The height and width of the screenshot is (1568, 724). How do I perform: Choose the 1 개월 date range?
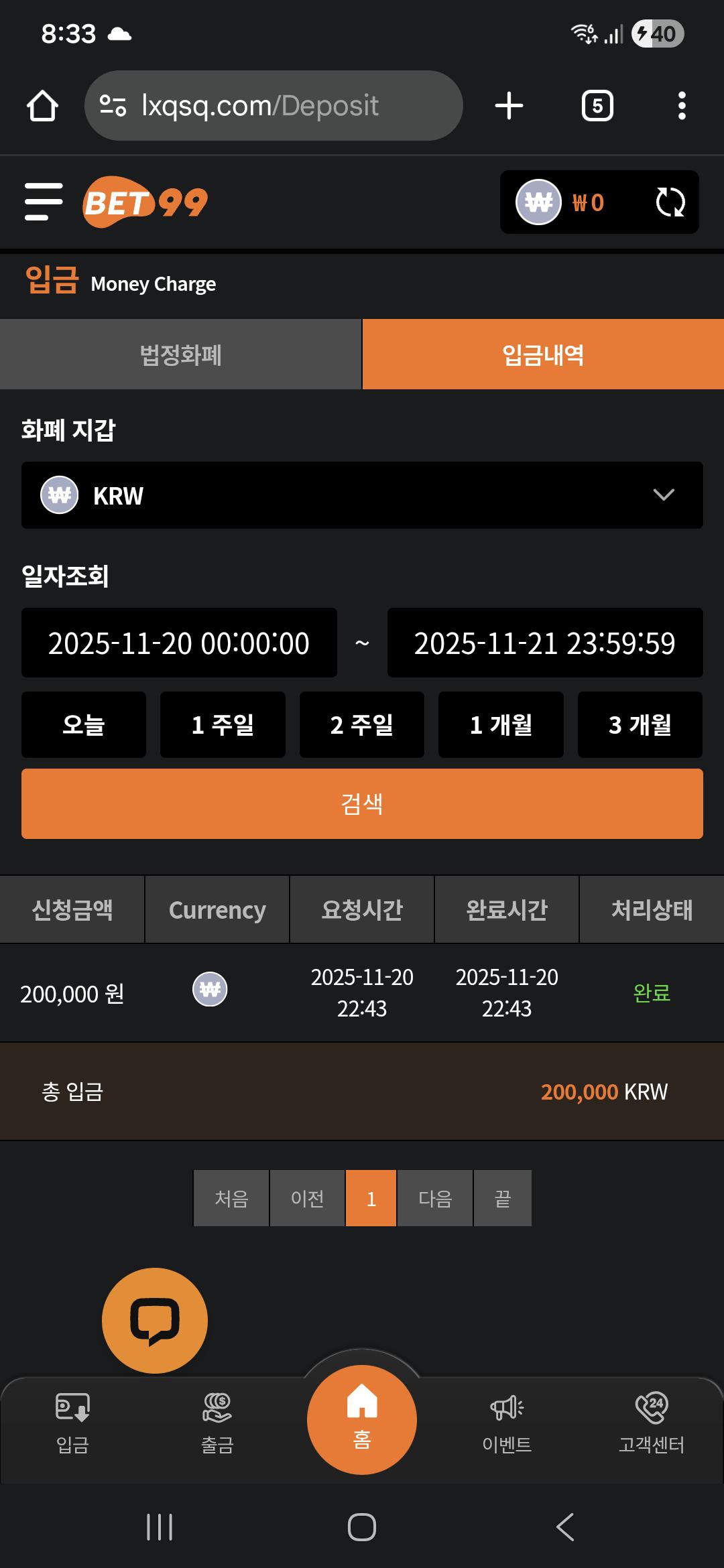501,725
